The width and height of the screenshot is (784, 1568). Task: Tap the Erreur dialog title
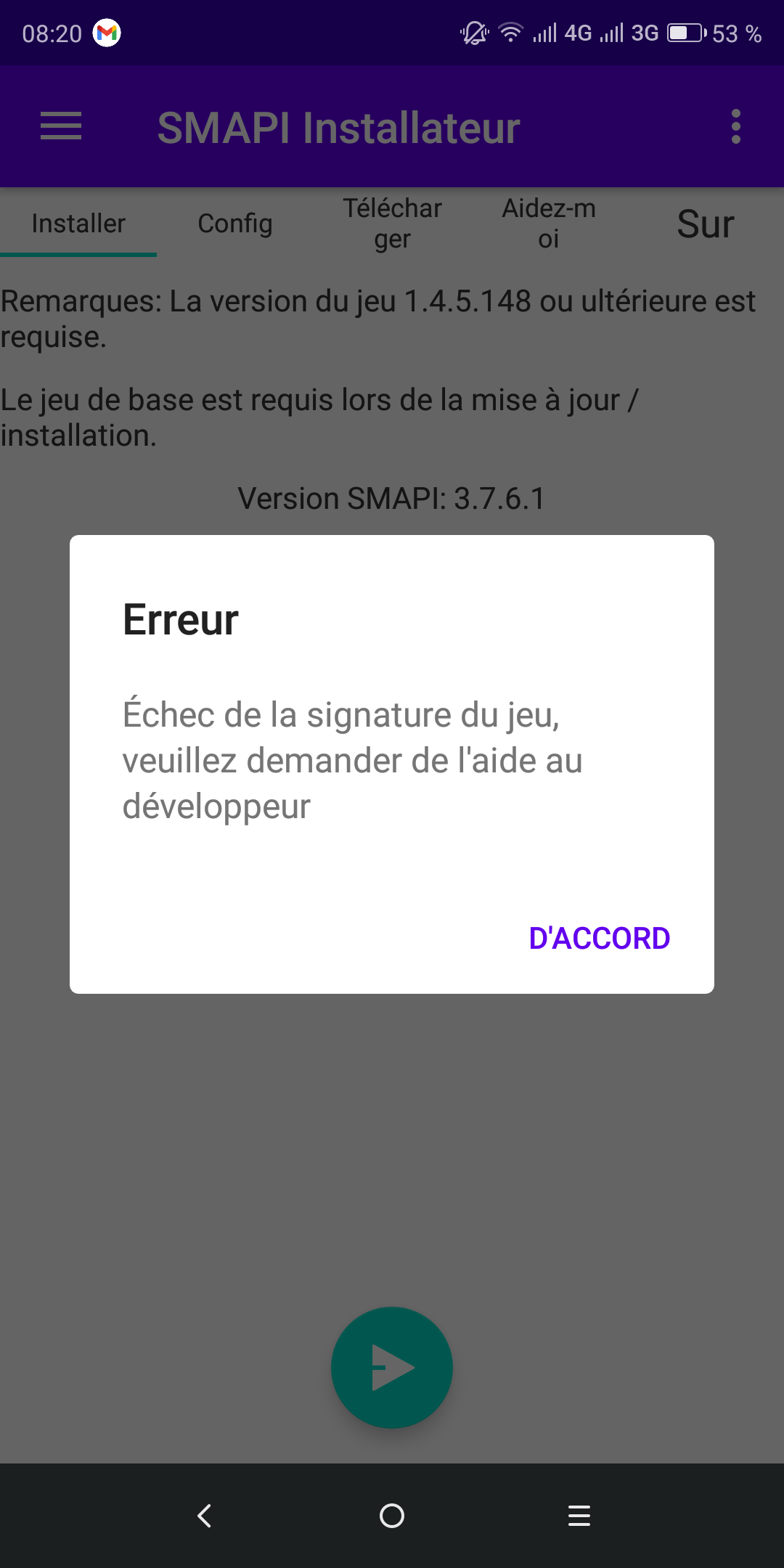pos(181,620)
